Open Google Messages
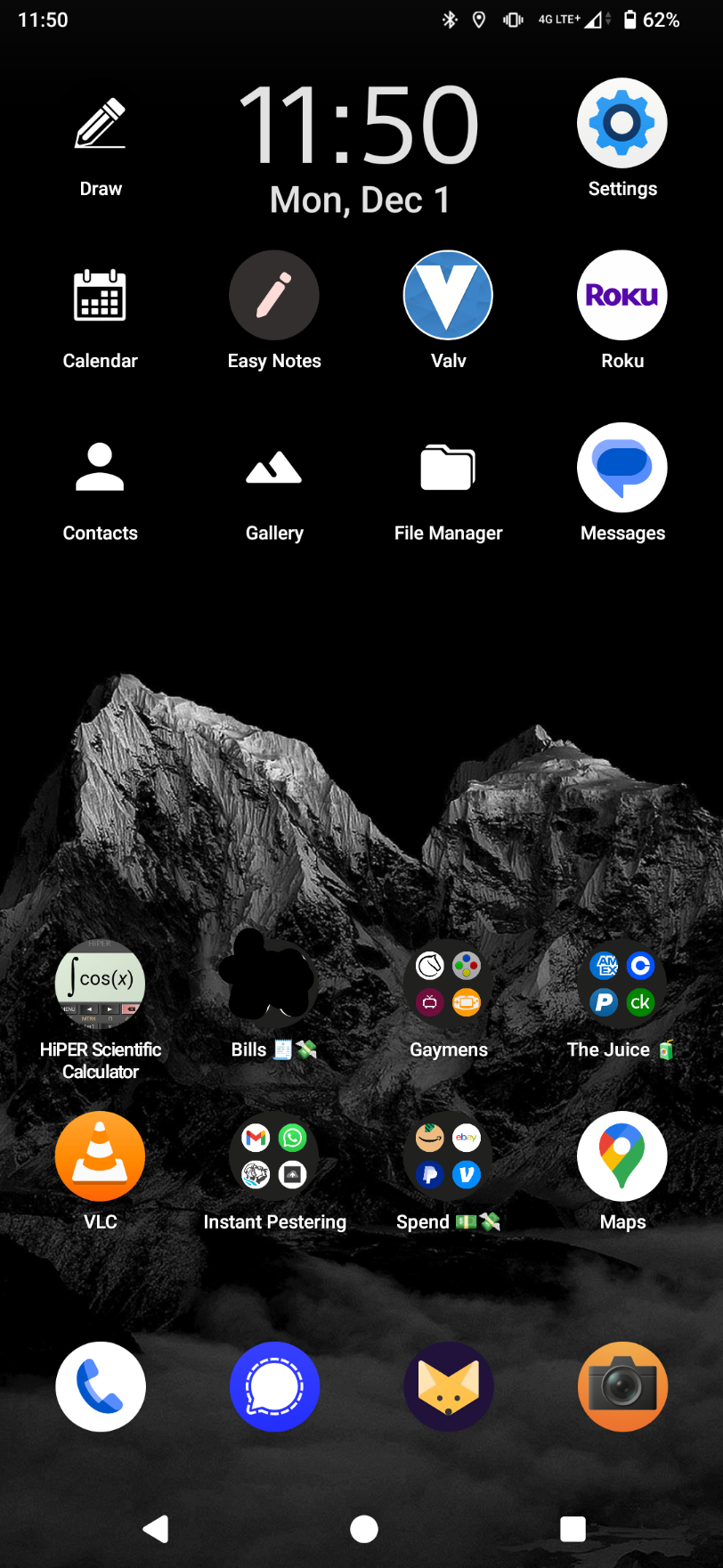This screenshot has width=723, height=1568. point(622,468)
